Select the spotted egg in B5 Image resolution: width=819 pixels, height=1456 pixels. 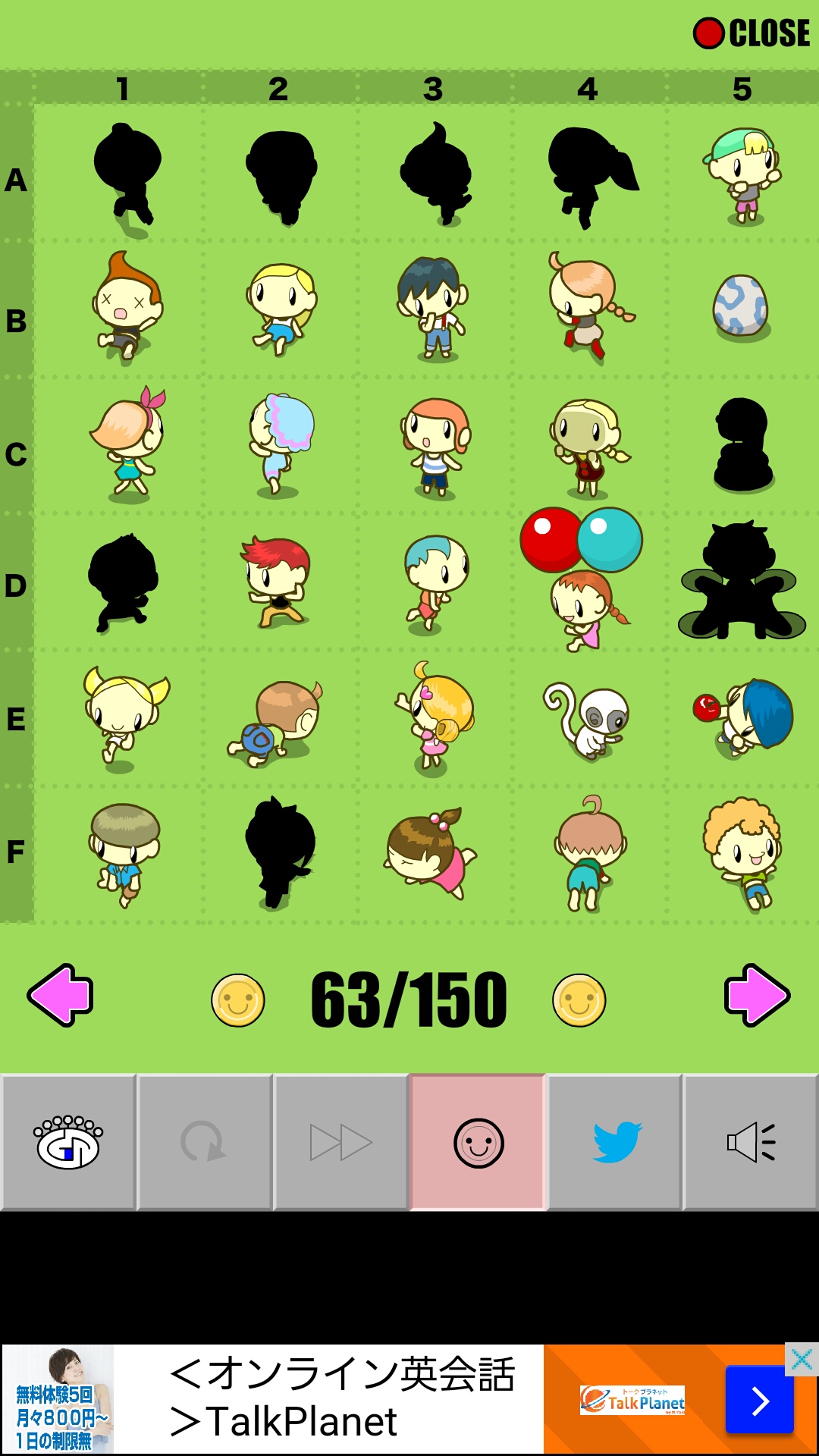click(741, 306)
